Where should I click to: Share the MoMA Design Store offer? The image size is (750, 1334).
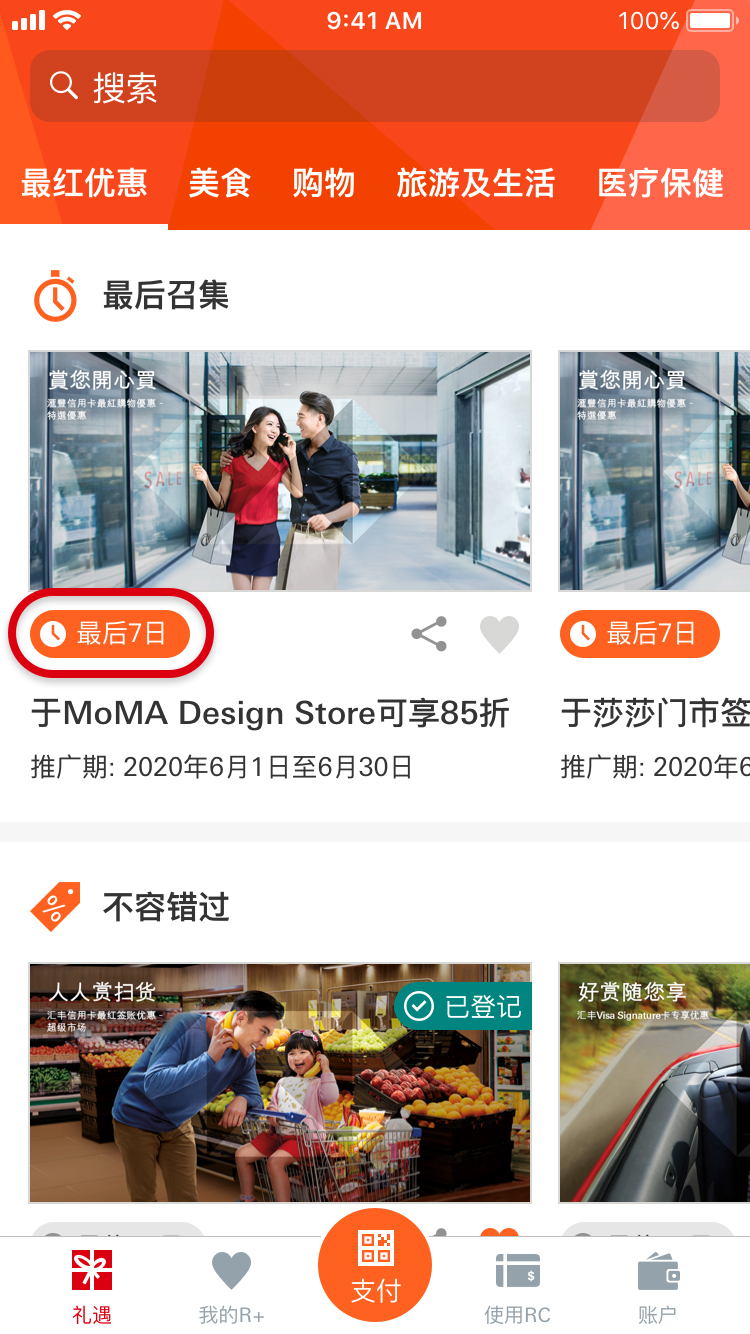[429, 634]
